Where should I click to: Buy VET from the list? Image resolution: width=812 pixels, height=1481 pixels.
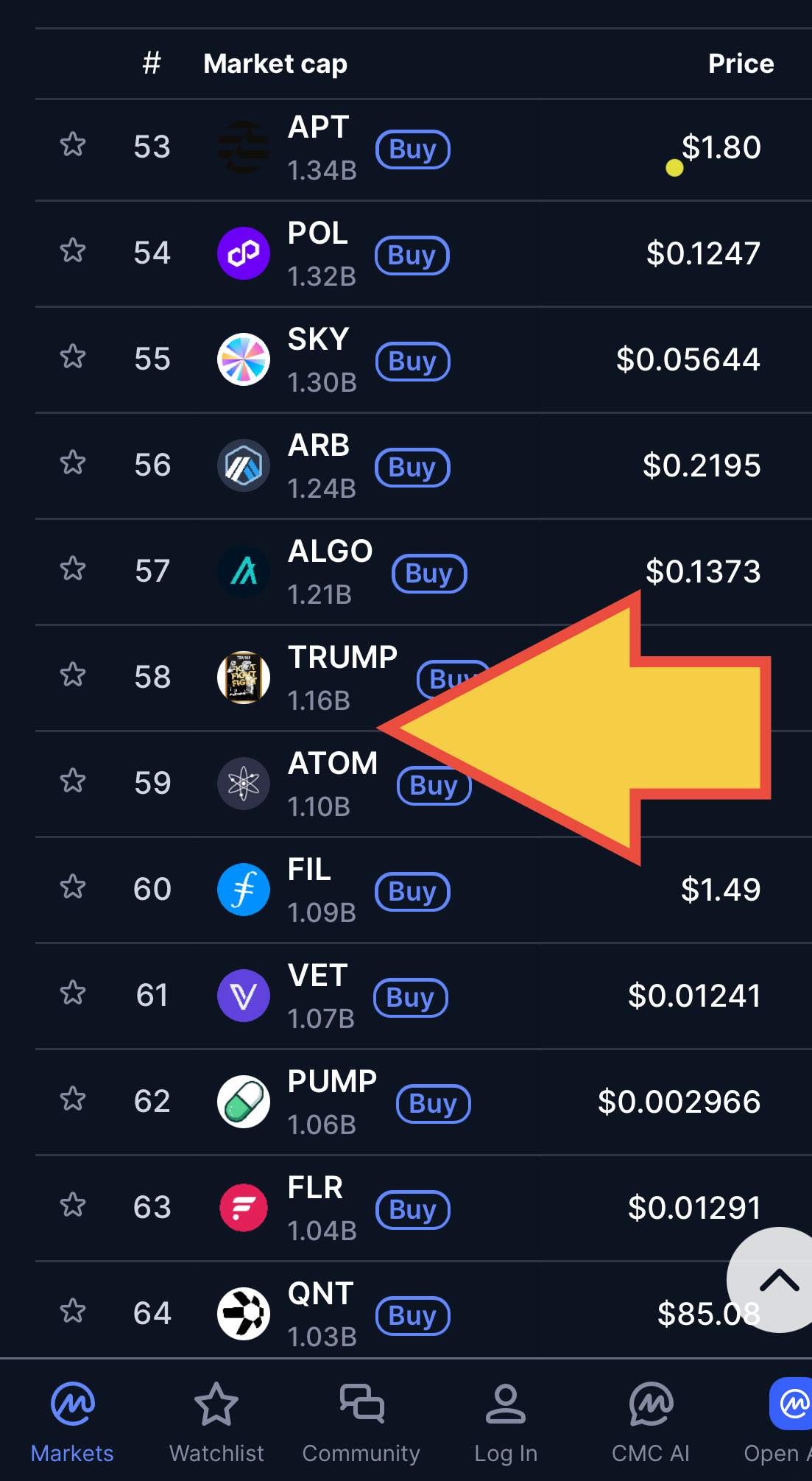(x=410, y=998)
